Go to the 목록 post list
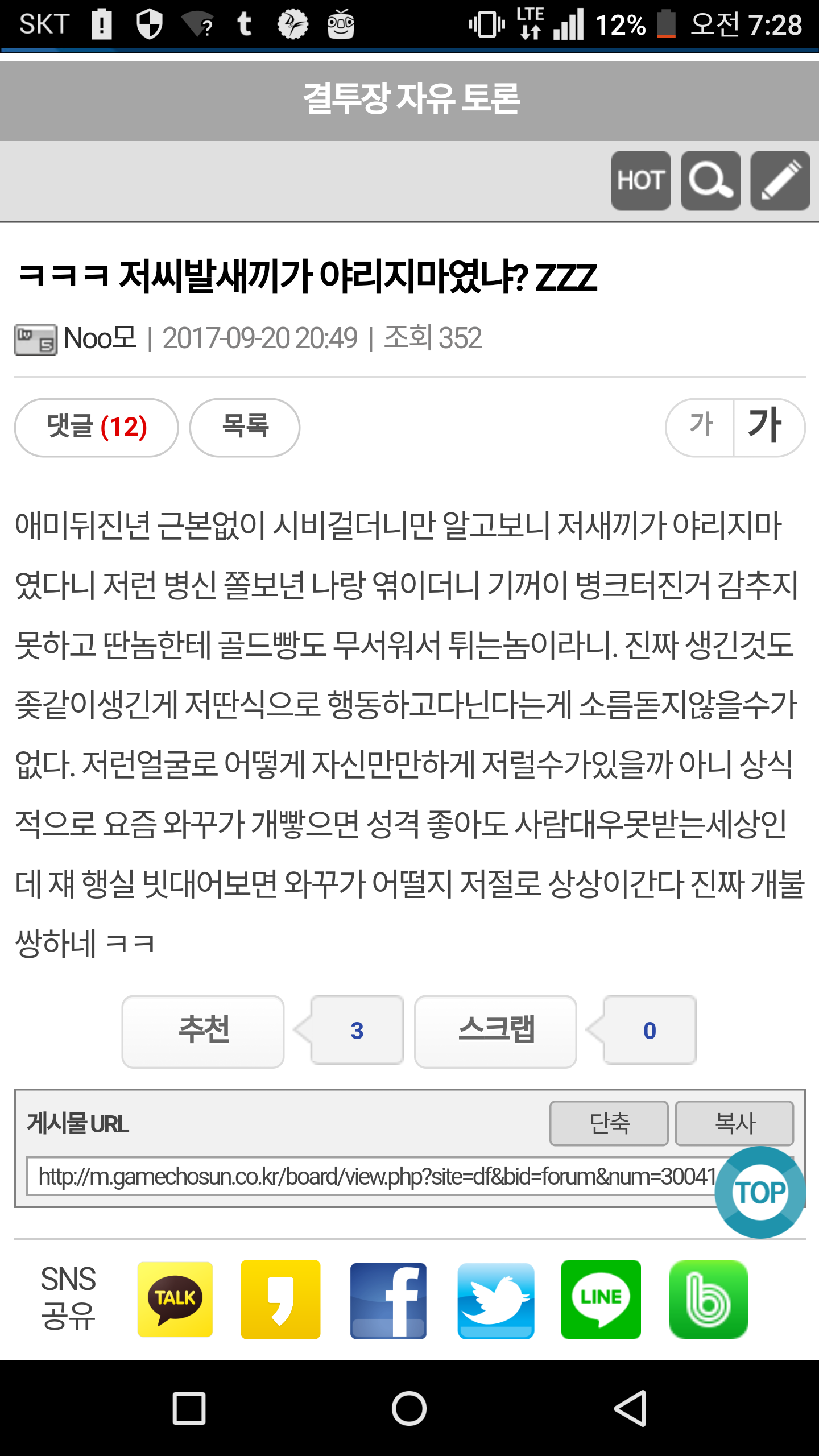Screen dimensions: 819x1456 pos(245,427)
